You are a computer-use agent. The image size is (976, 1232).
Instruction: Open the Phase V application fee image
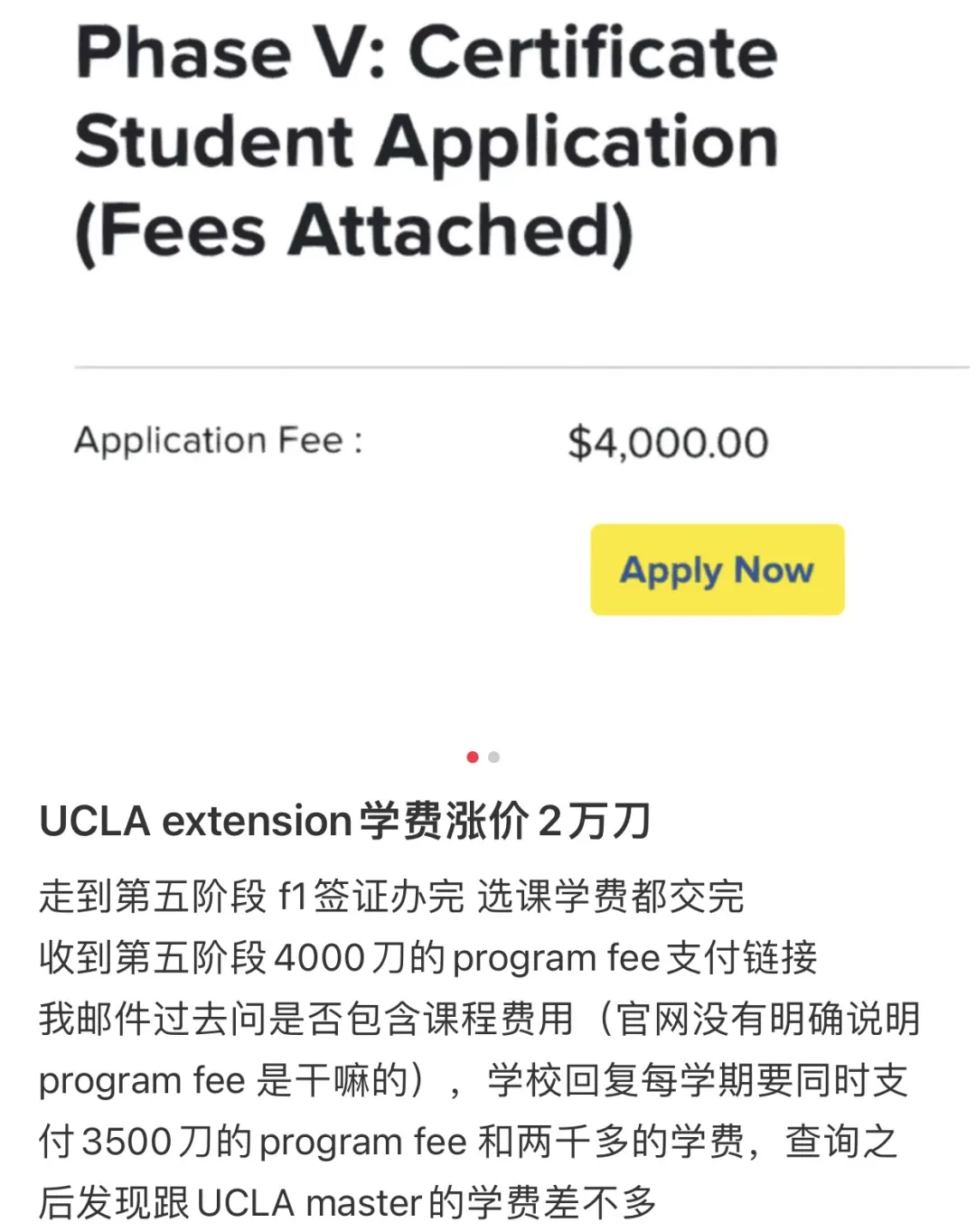tap(488, 362)
